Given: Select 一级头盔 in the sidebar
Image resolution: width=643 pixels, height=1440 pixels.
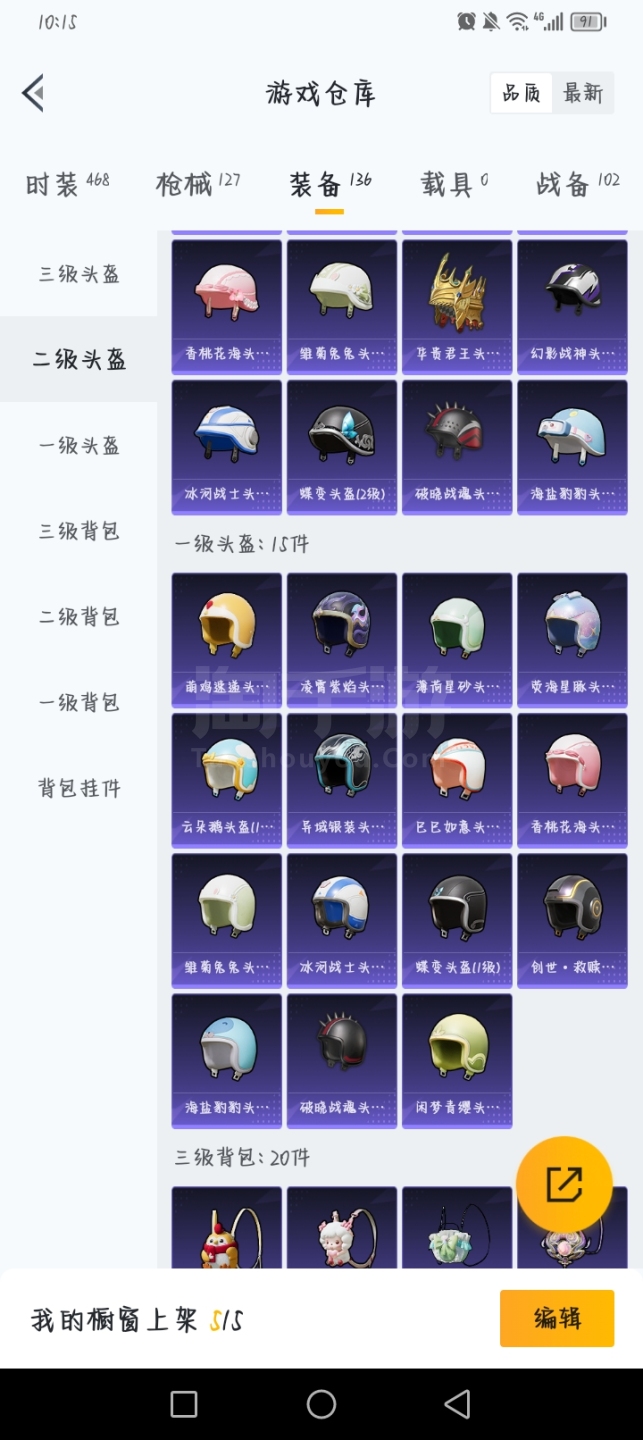Looking at the screenshot, I should (79, 446).
